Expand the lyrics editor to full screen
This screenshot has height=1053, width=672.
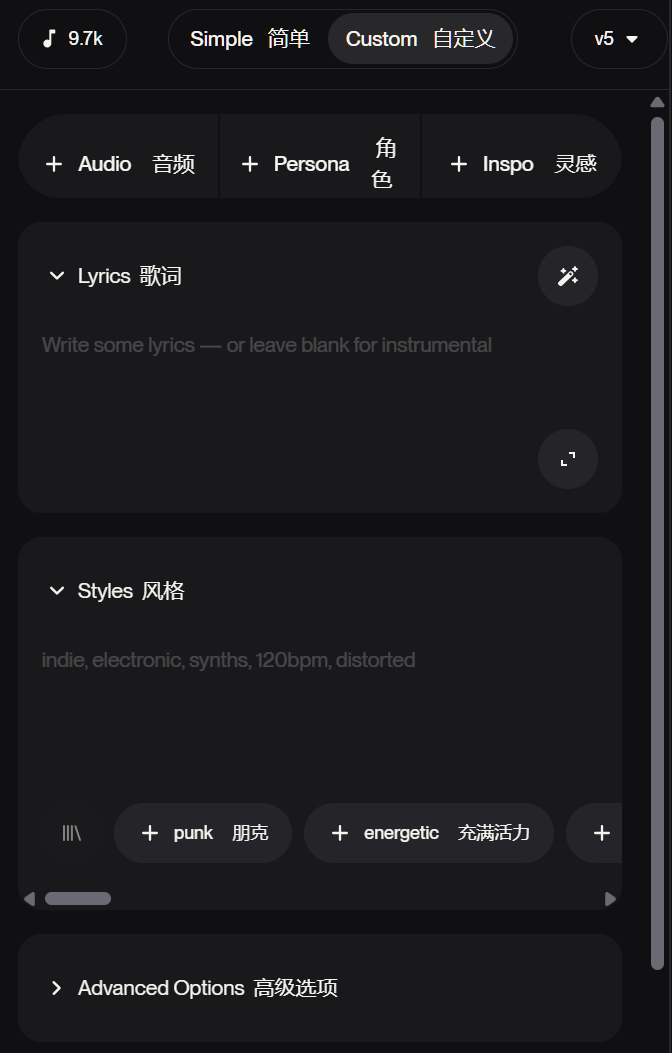[567, 459]
